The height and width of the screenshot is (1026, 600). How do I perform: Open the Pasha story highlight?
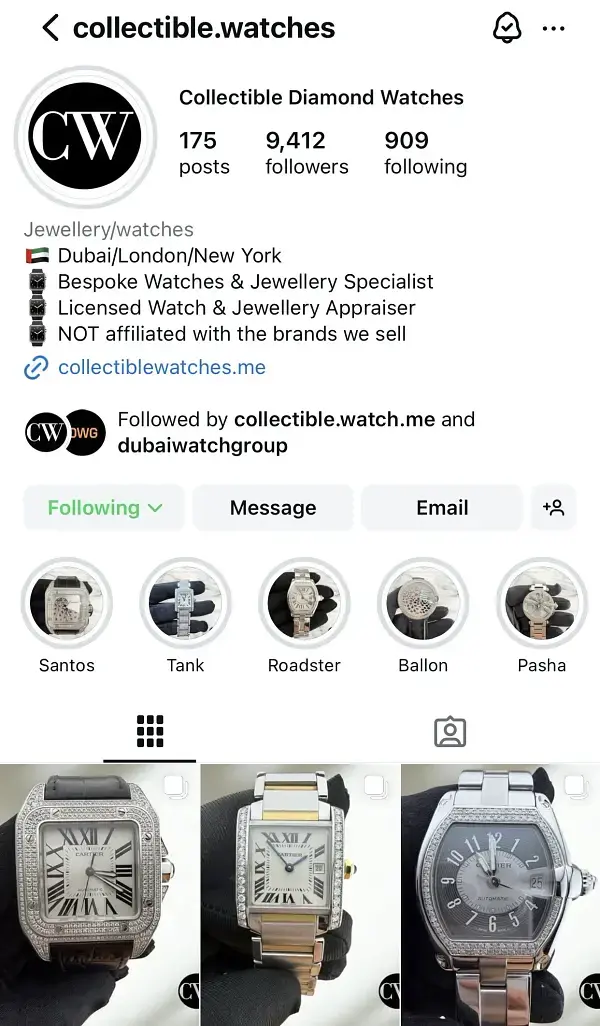(x=541, y=604)
